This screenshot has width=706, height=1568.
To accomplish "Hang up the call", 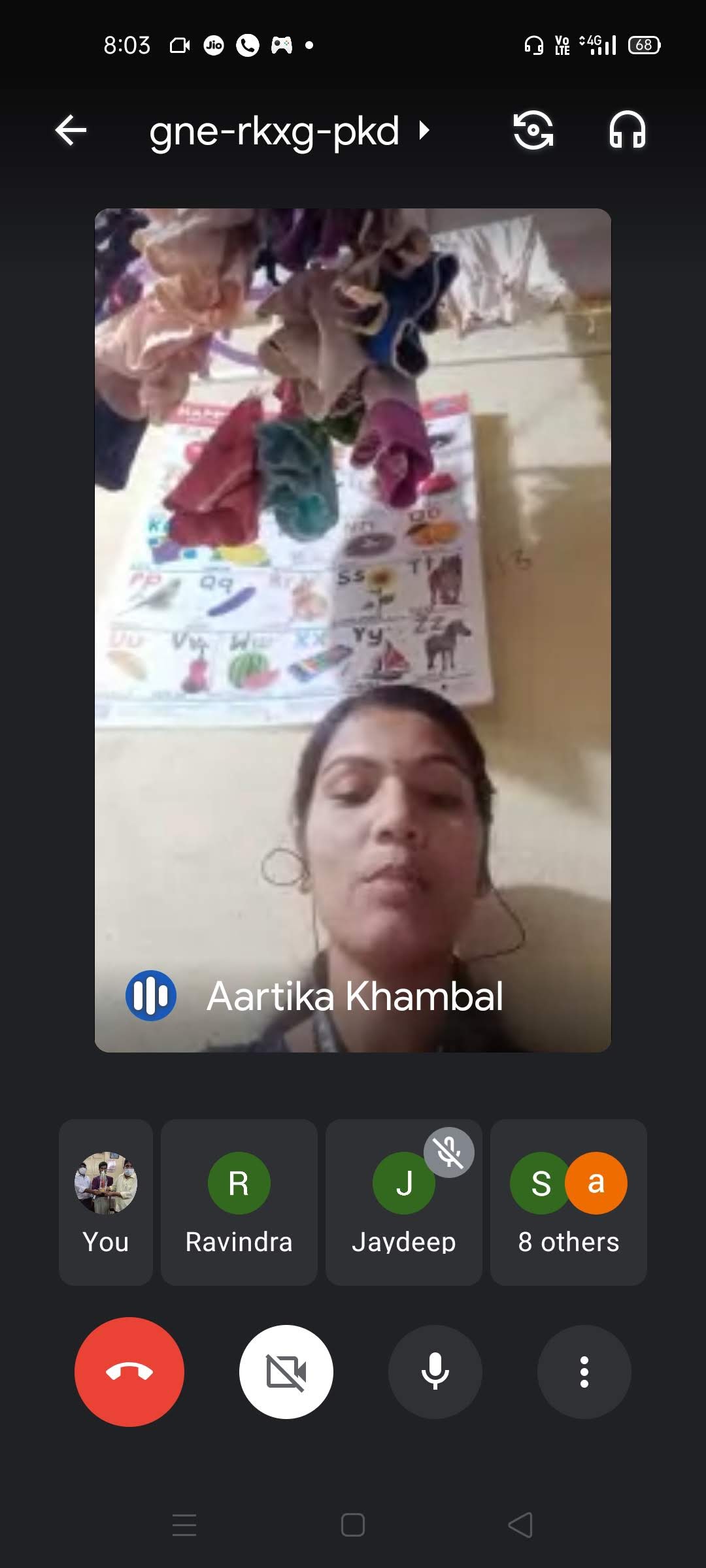I will [129, 1371].
